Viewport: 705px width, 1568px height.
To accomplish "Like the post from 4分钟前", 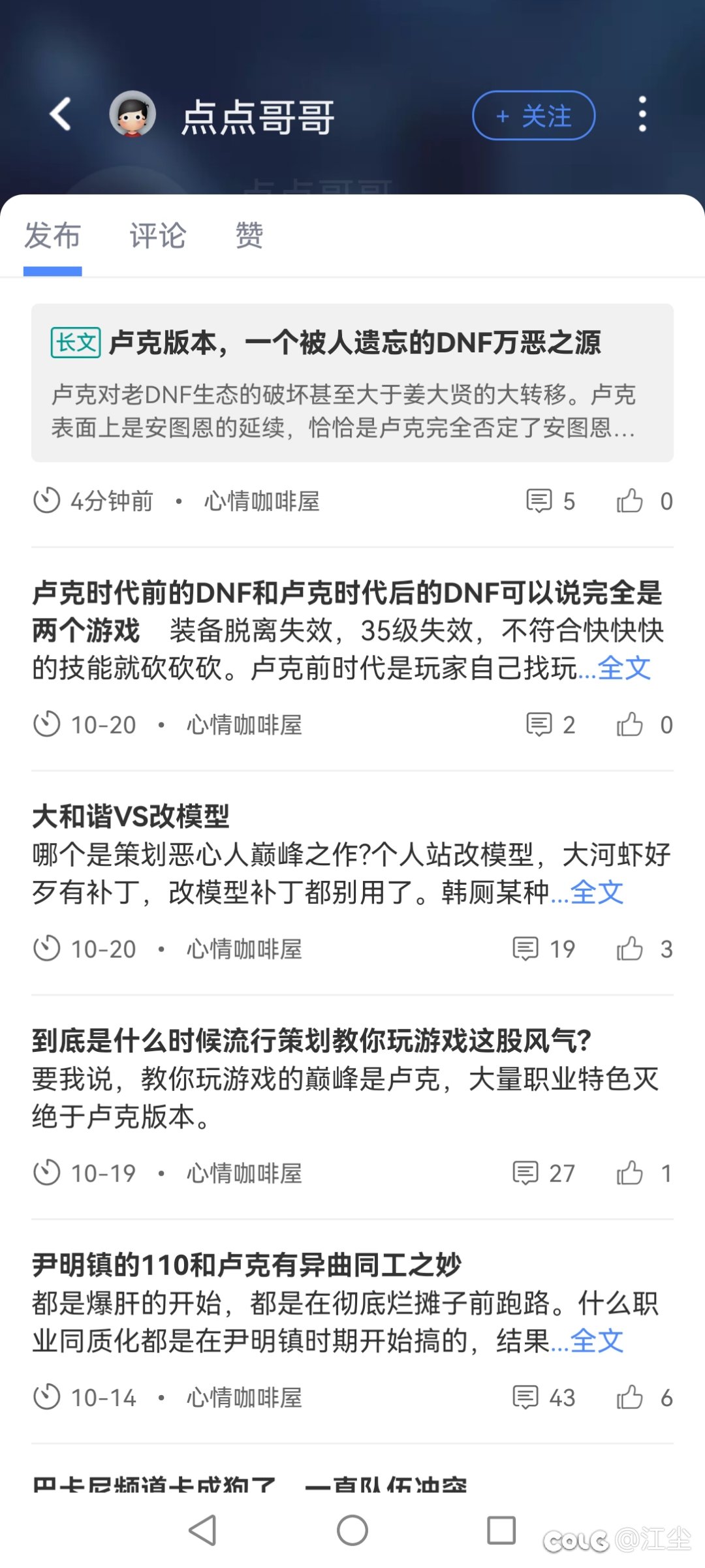I will [630, 501].
